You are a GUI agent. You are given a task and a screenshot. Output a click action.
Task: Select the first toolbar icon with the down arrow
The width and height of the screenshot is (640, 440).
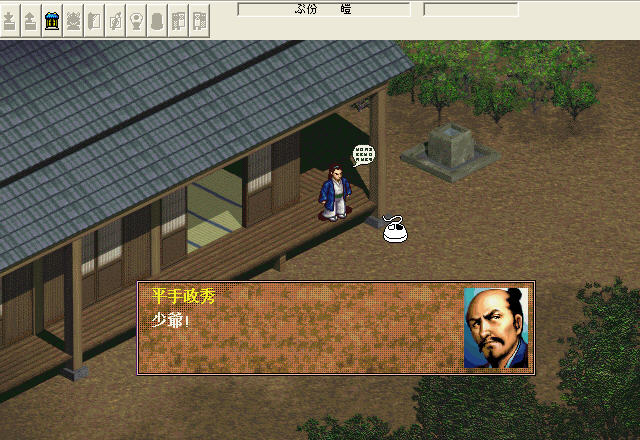click(x=10, y=19)
